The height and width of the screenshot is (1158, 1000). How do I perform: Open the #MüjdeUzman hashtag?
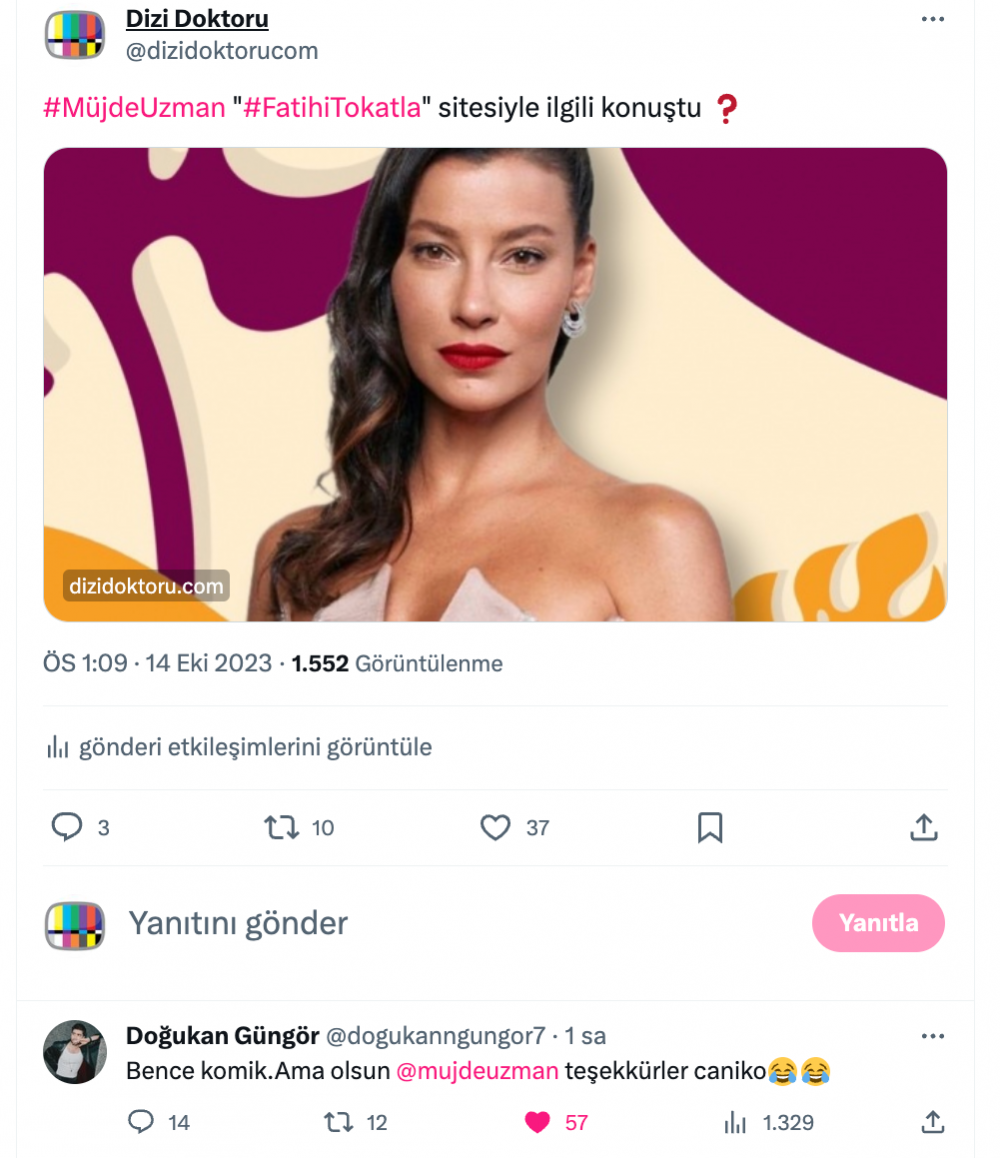pyautogui.click(x=134, y=109)
